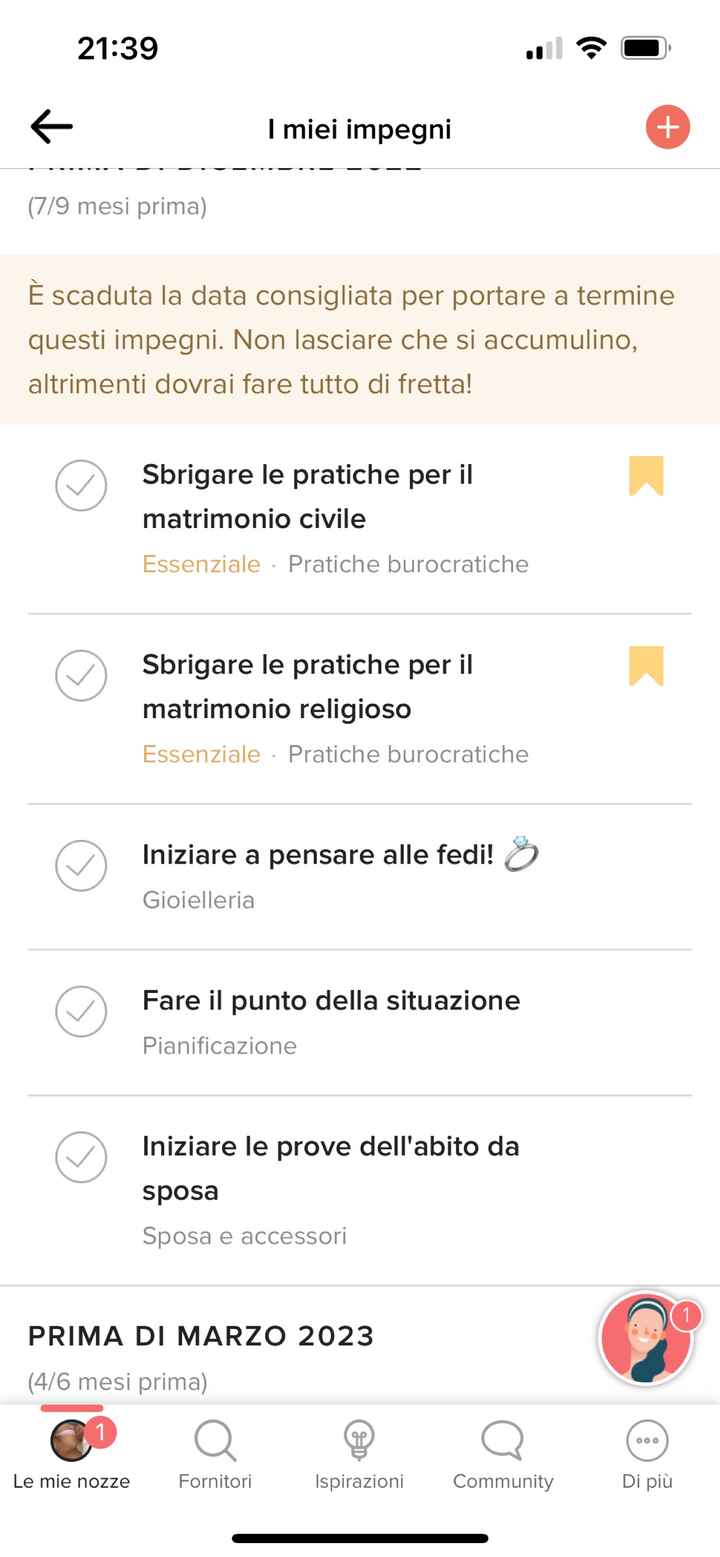
Task: Mark 'matrimonio civile' task as completed
Action: [81, 486]
